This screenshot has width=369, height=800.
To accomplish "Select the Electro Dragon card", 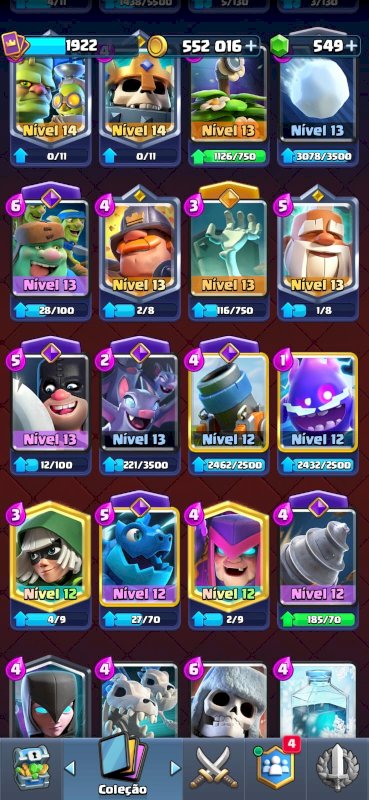I will 140,560.
